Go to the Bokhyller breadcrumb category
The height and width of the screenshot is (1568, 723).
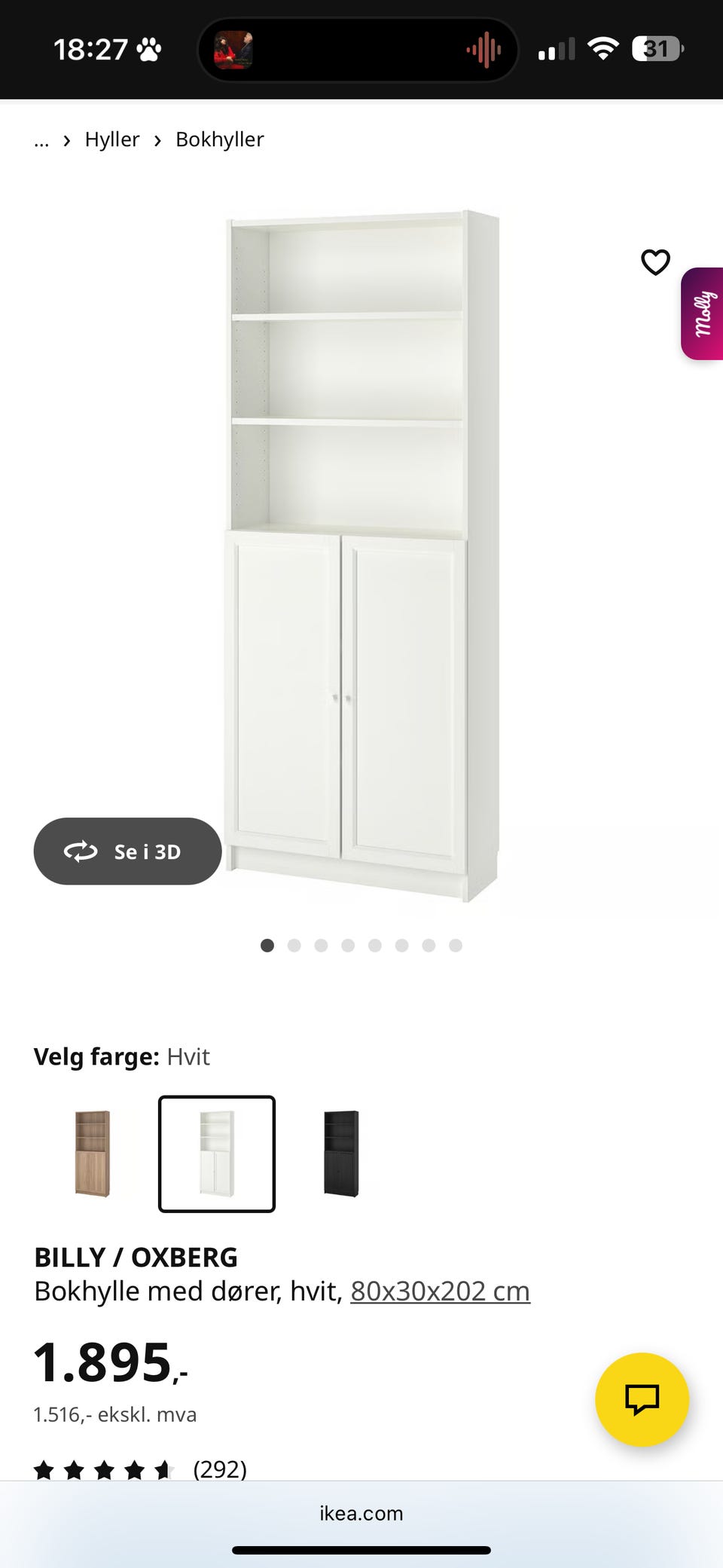tap(219, 139)
